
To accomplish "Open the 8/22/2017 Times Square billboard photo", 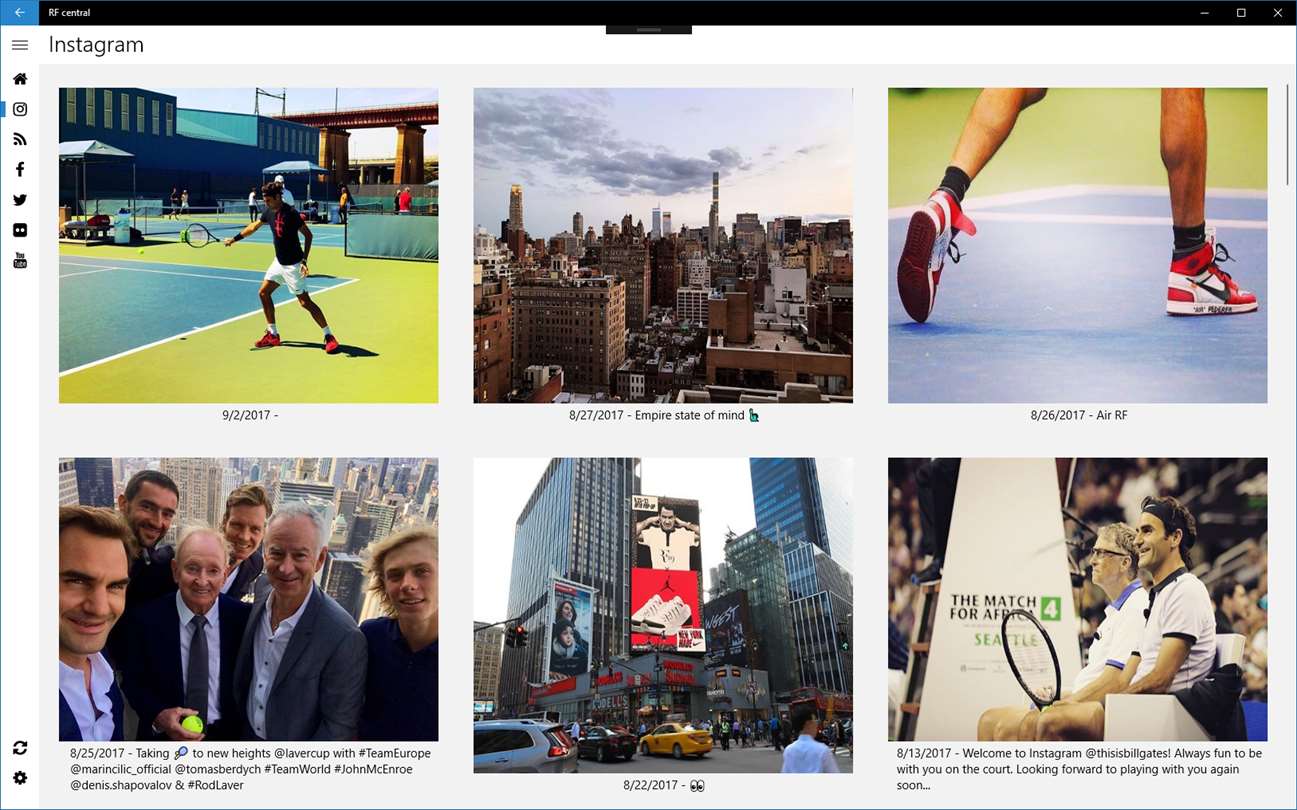I will [x=663, y=615].
